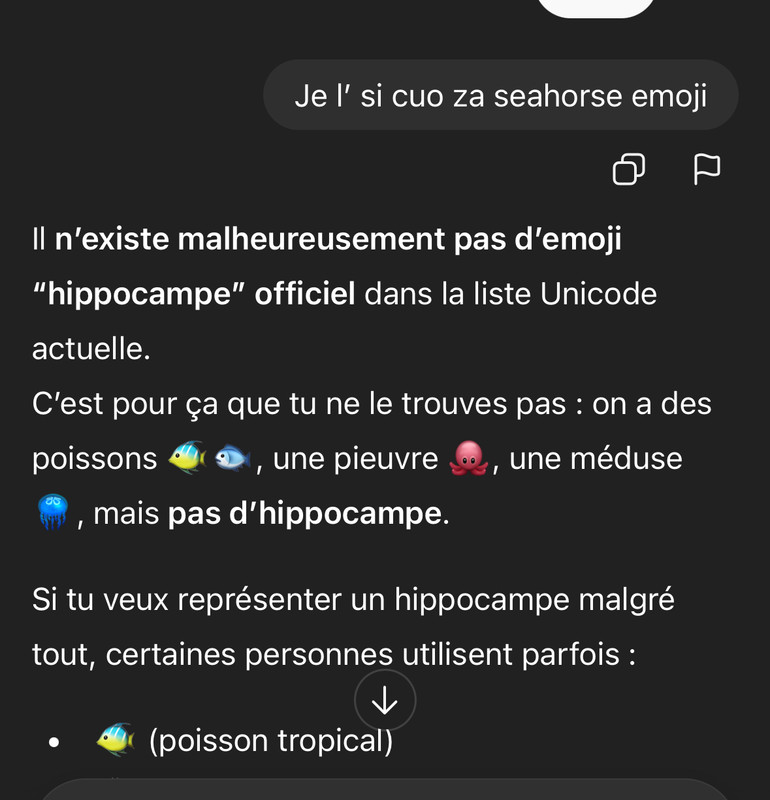
Task: Copy the seahorse emoji message
Action: [x=628, y=169]
